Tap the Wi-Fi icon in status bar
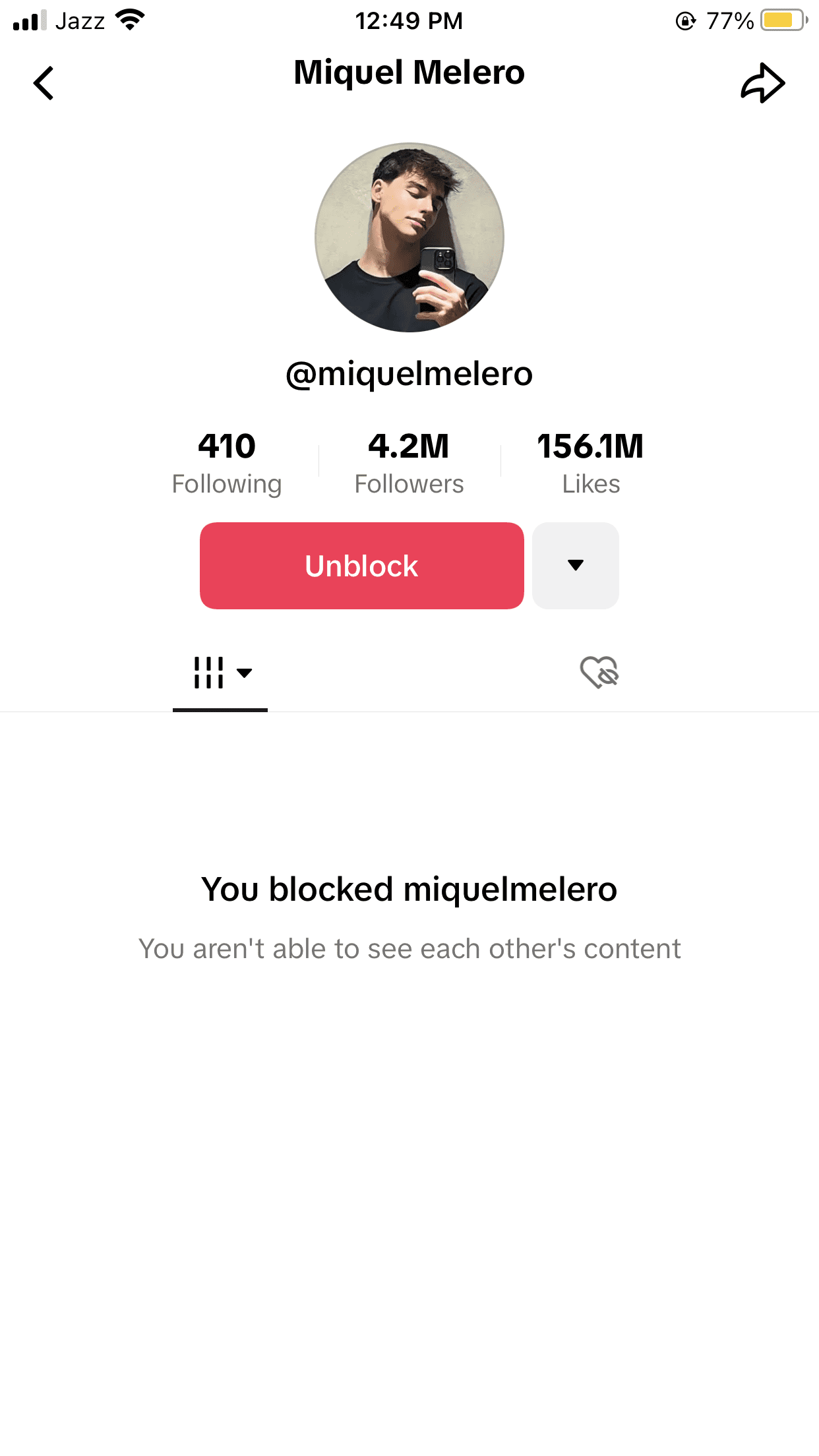This screenshot has width=819, height=1456. pyautogui.click(x=131, y=20)
